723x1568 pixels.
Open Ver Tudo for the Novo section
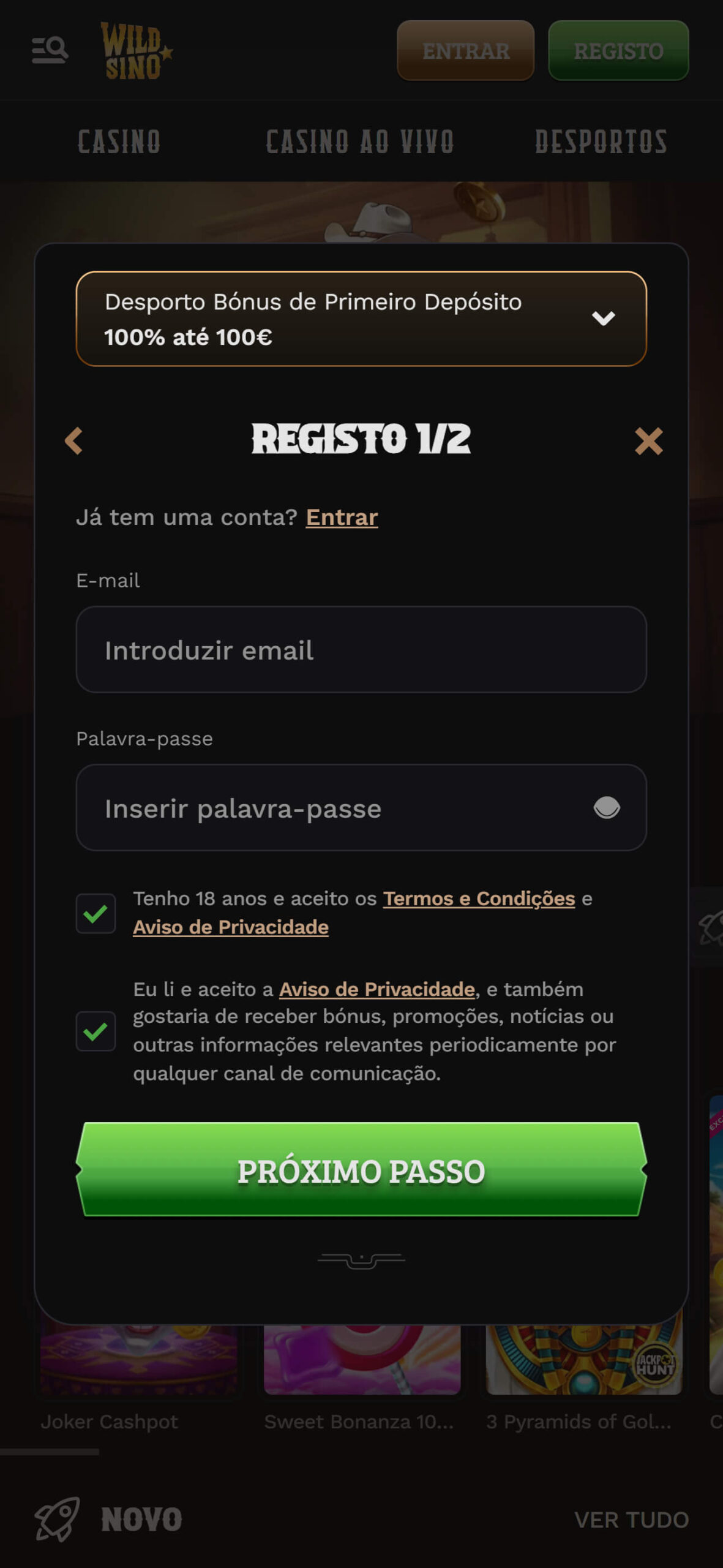[x=631, y=1520]
